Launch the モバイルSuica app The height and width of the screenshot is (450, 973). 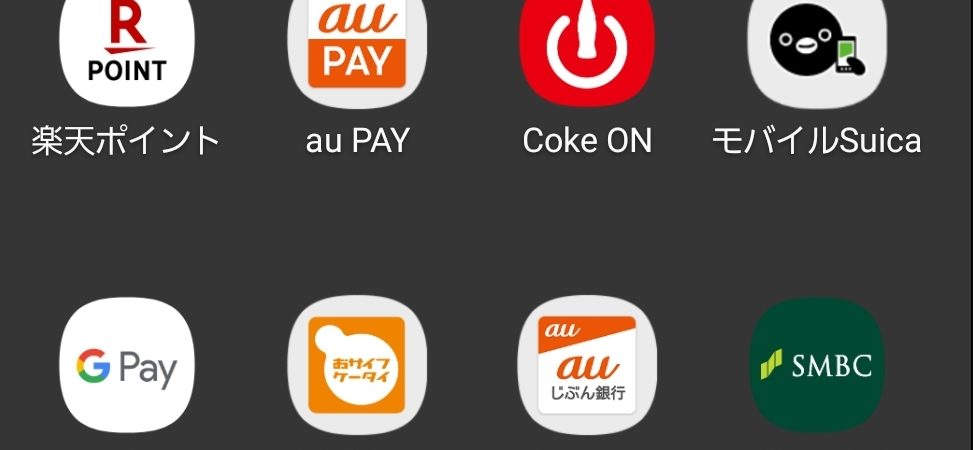[817, 50]
